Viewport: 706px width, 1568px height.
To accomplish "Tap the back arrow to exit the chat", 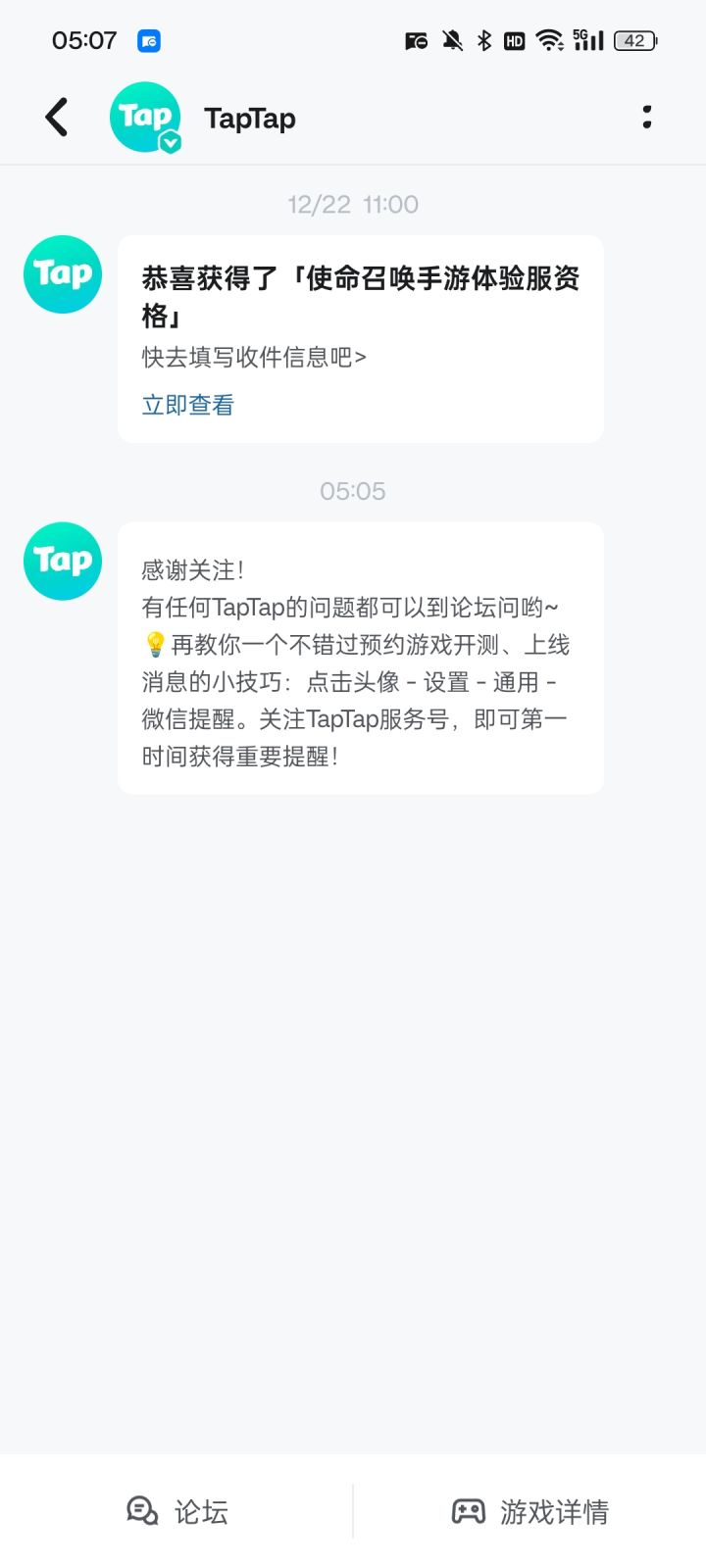I will [x=56, y=117].
